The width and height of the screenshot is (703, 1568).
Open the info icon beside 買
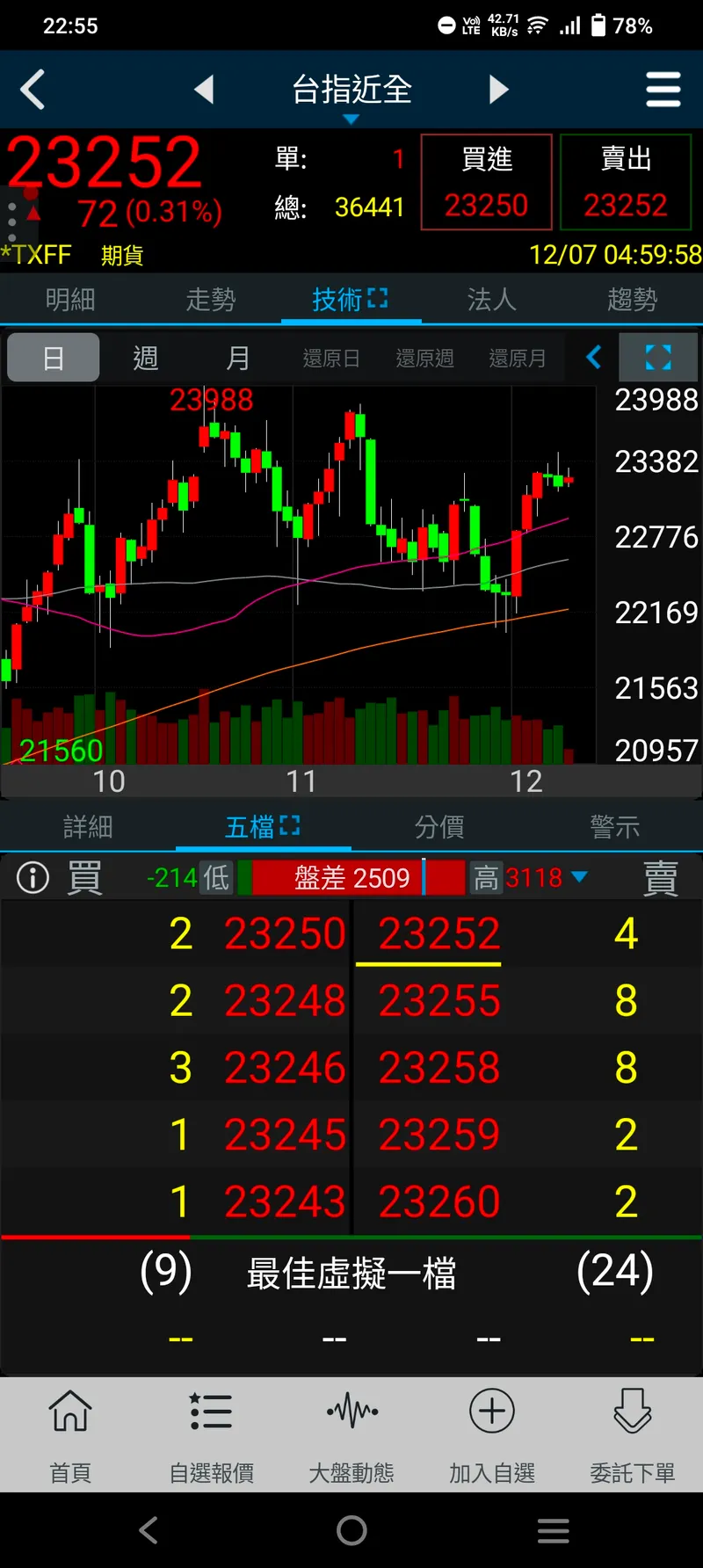point(33,877)
